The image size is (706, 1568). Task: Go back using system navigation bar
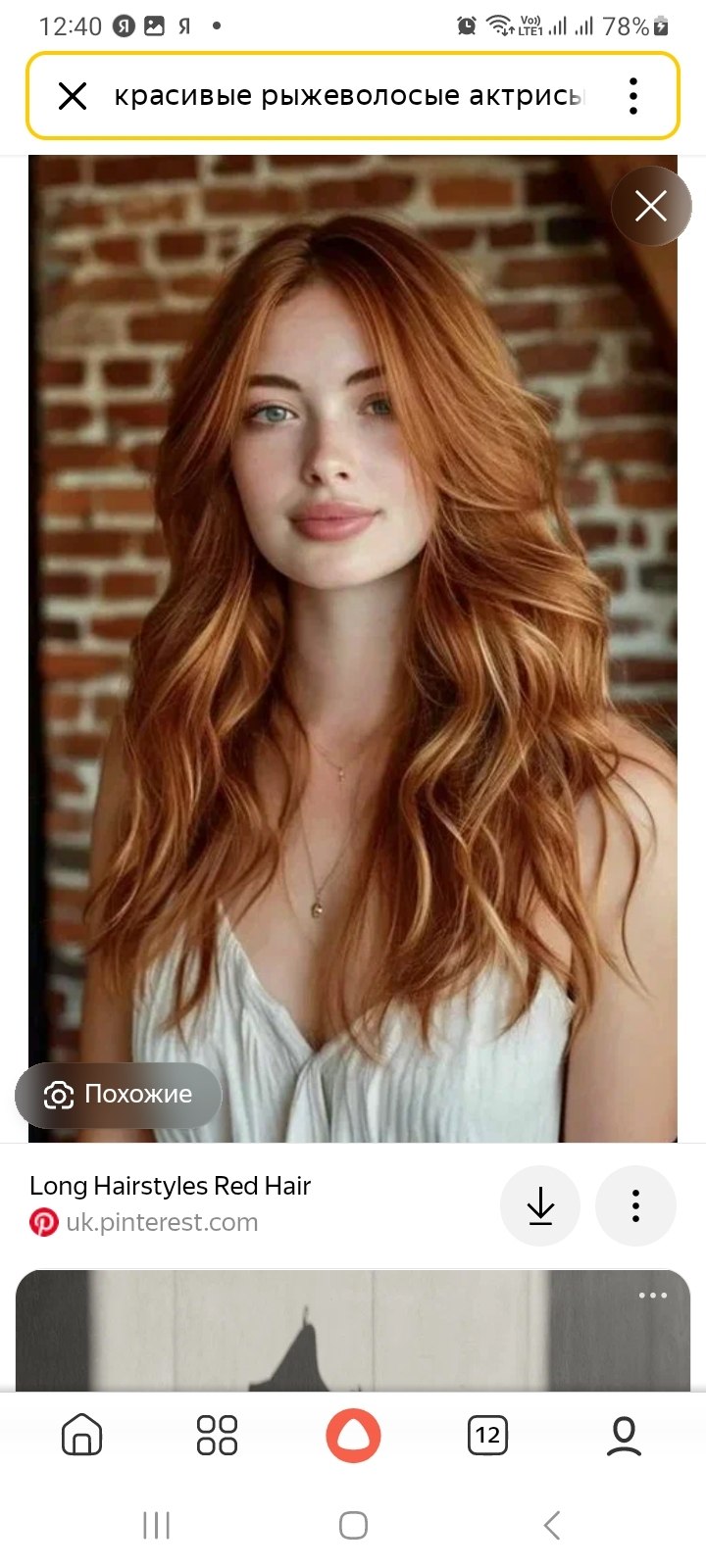tap(551, 1525)
